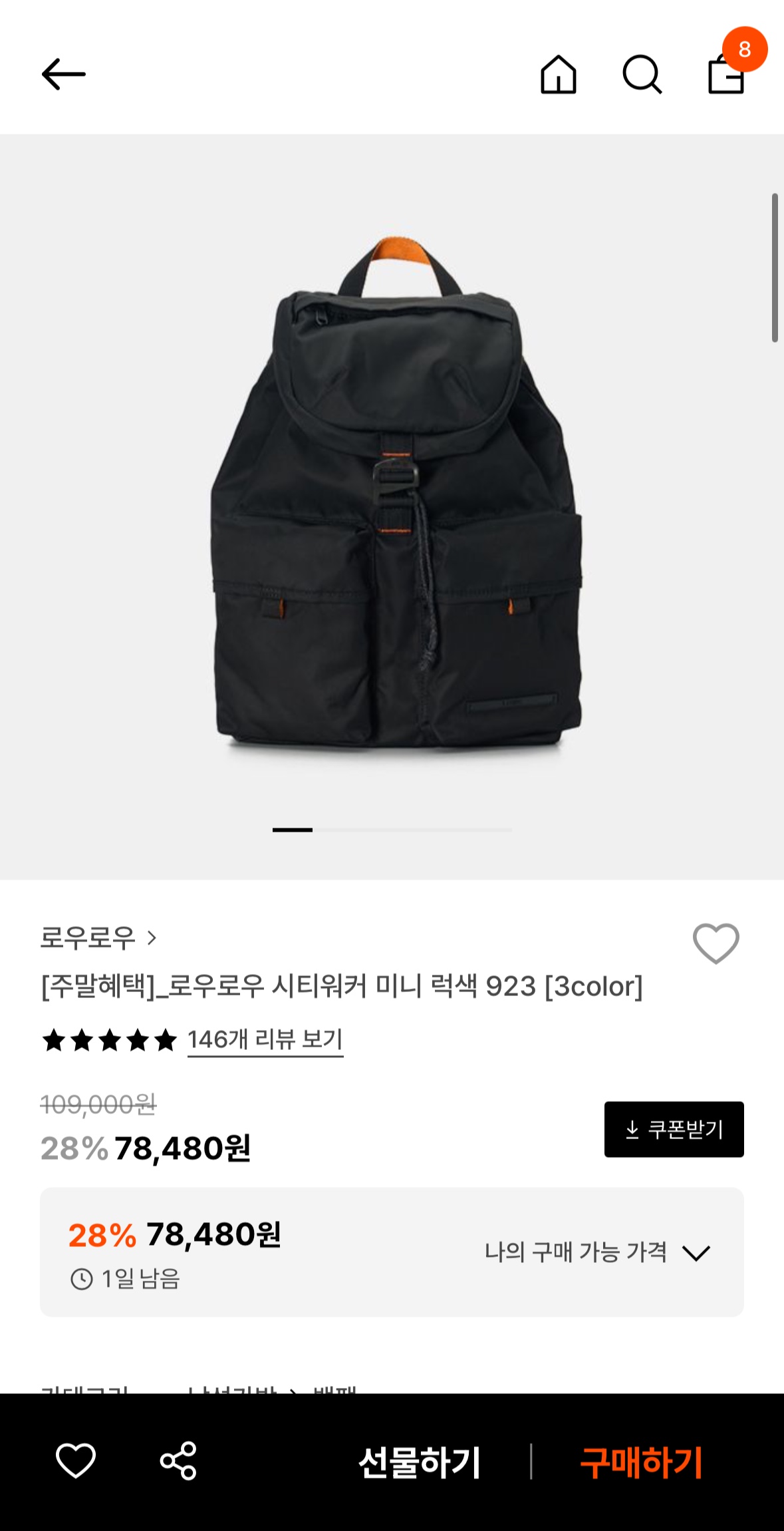The image size is (784, 1531).
Task: Tap 선물하기 to send as gift
Action: click(419, 1462)
